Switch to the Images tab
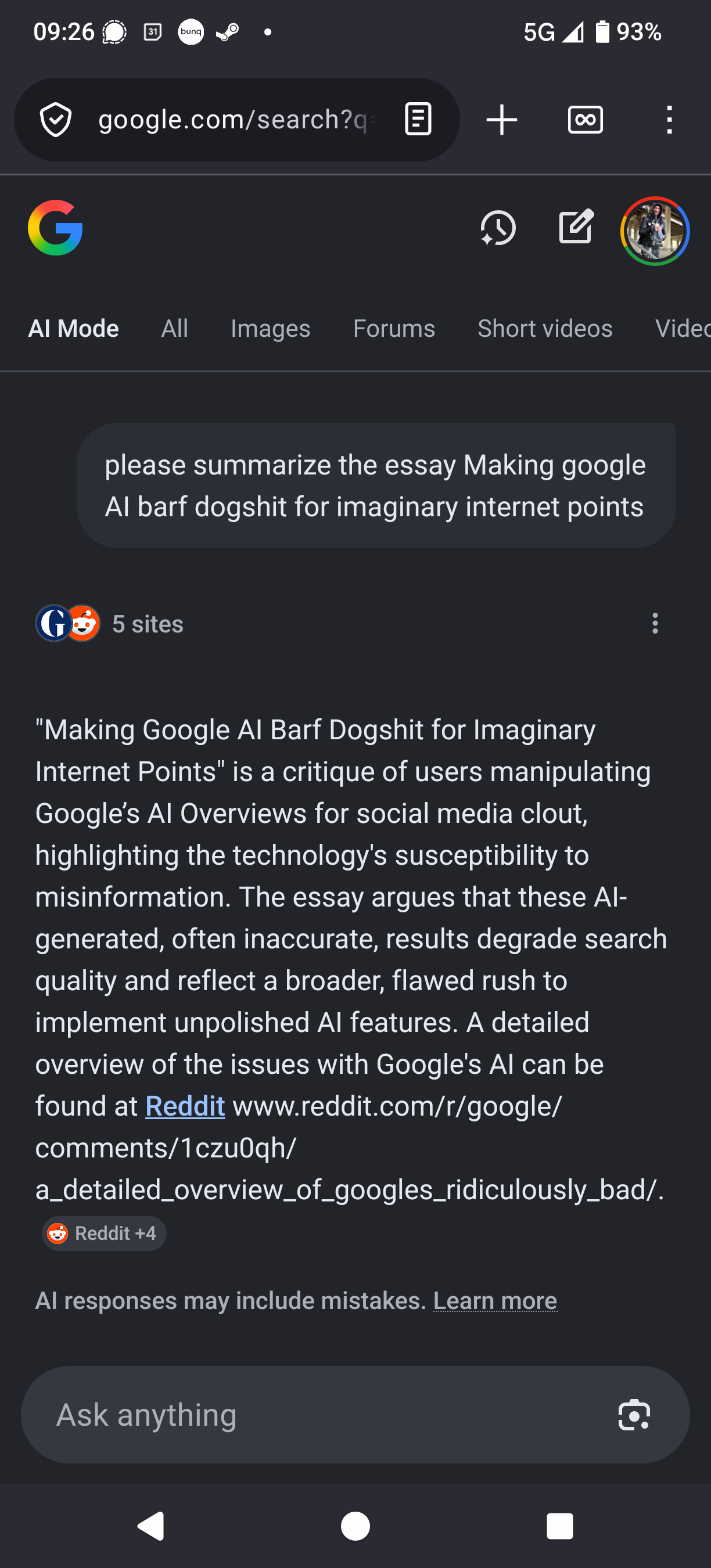 click(x=270, y=329)
